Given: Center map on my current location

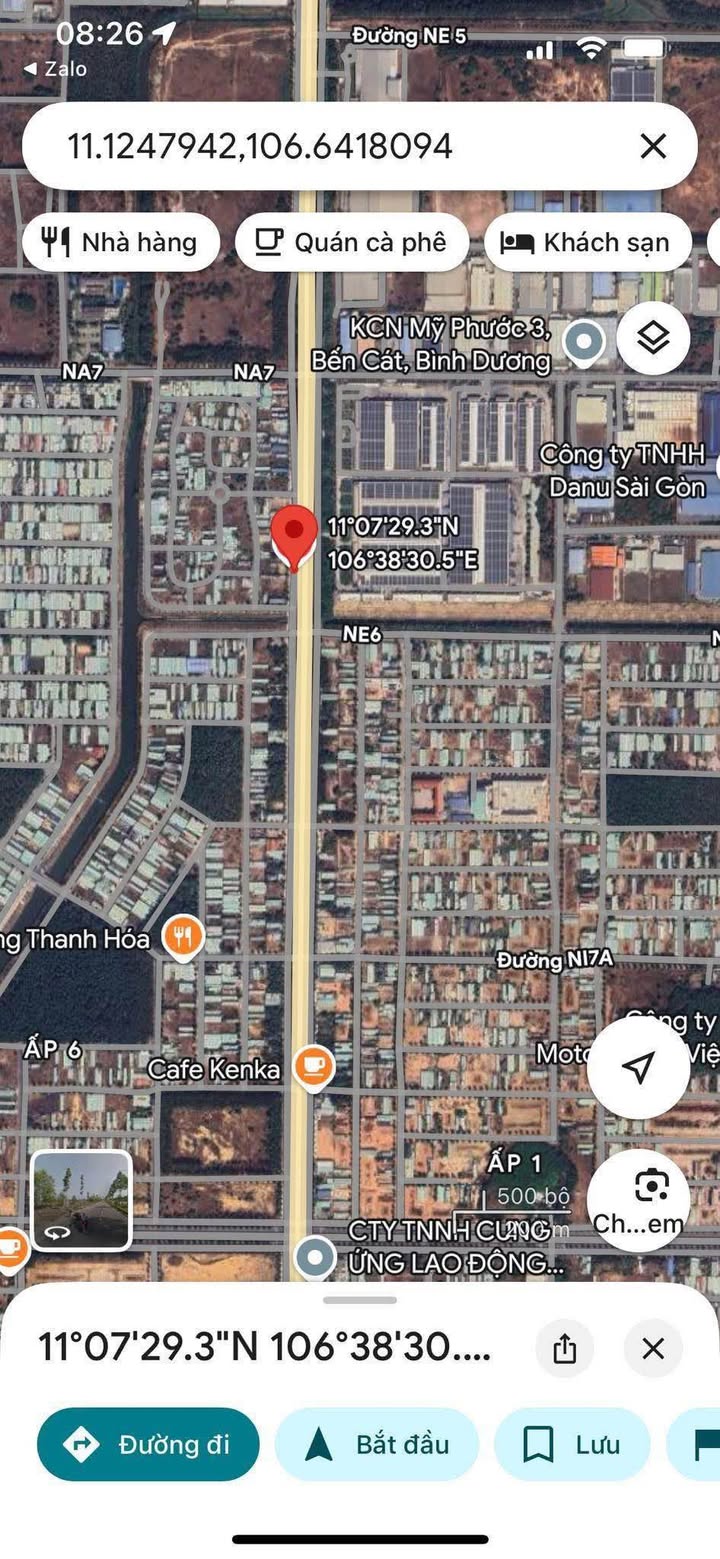Looking at the screenshot, I should click(x=638, y=1068).
